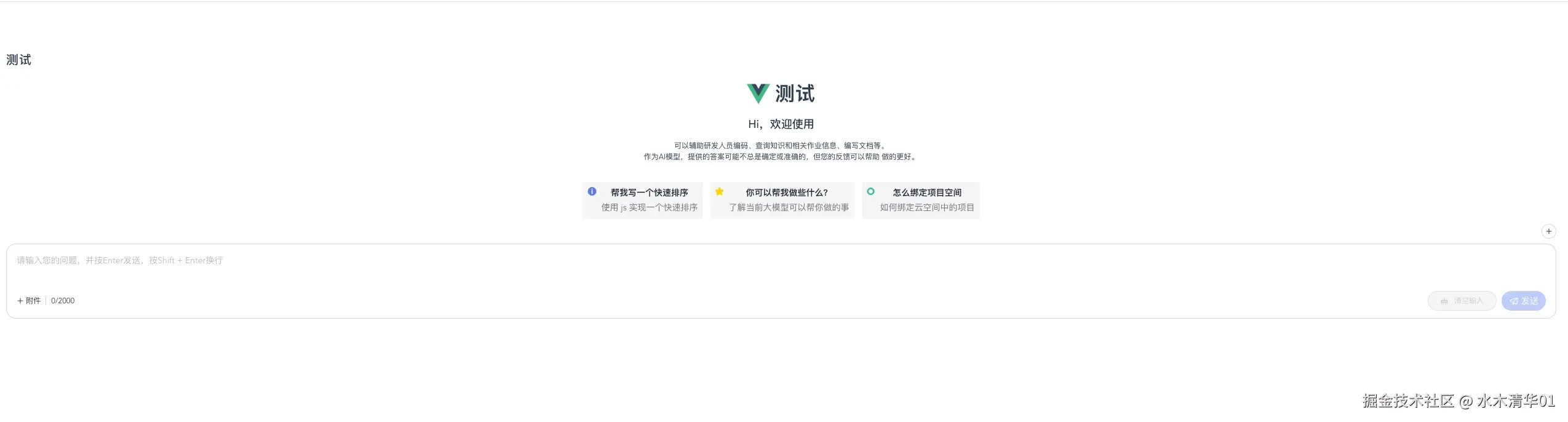Add an attachment with 附件

tap(29, 301)
